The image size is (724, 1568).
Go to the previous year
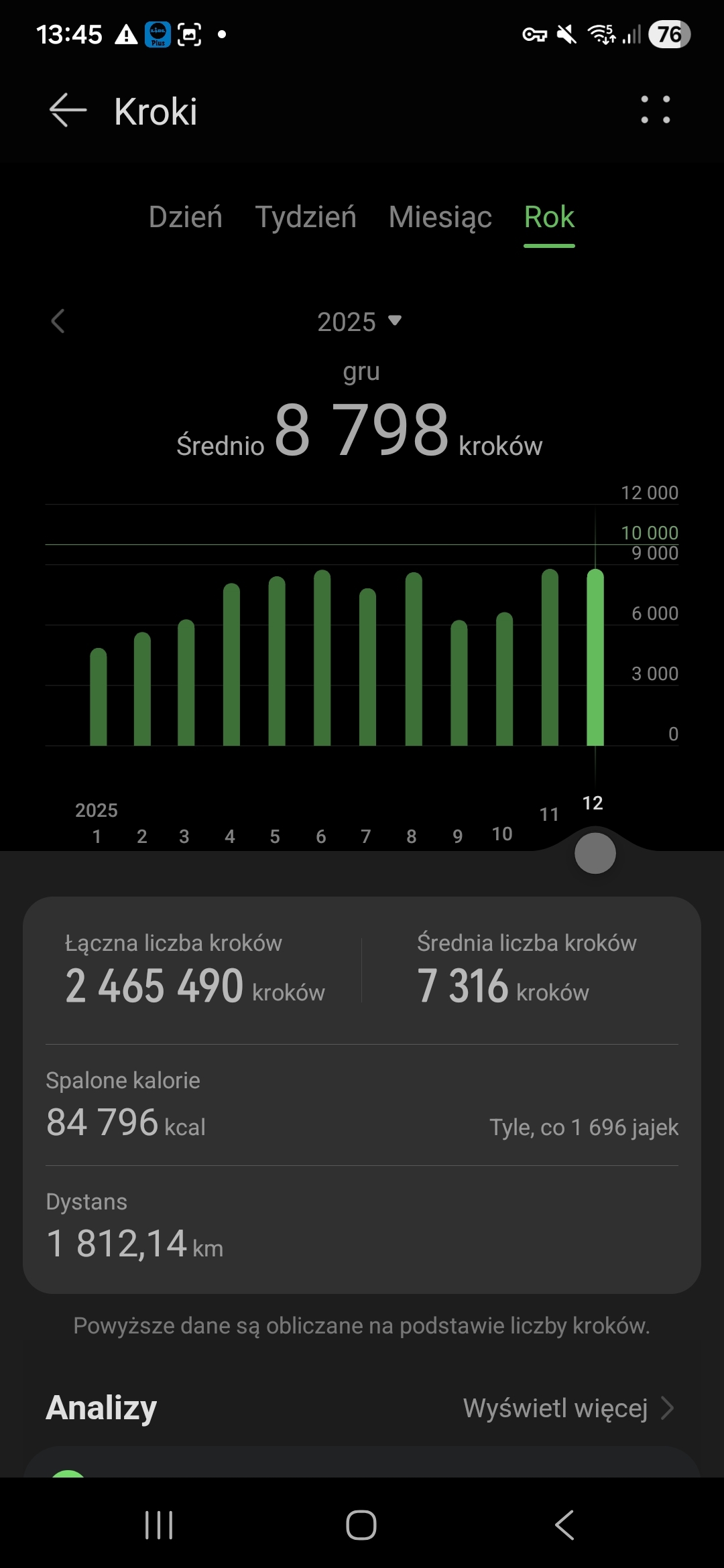click(58, 321)
